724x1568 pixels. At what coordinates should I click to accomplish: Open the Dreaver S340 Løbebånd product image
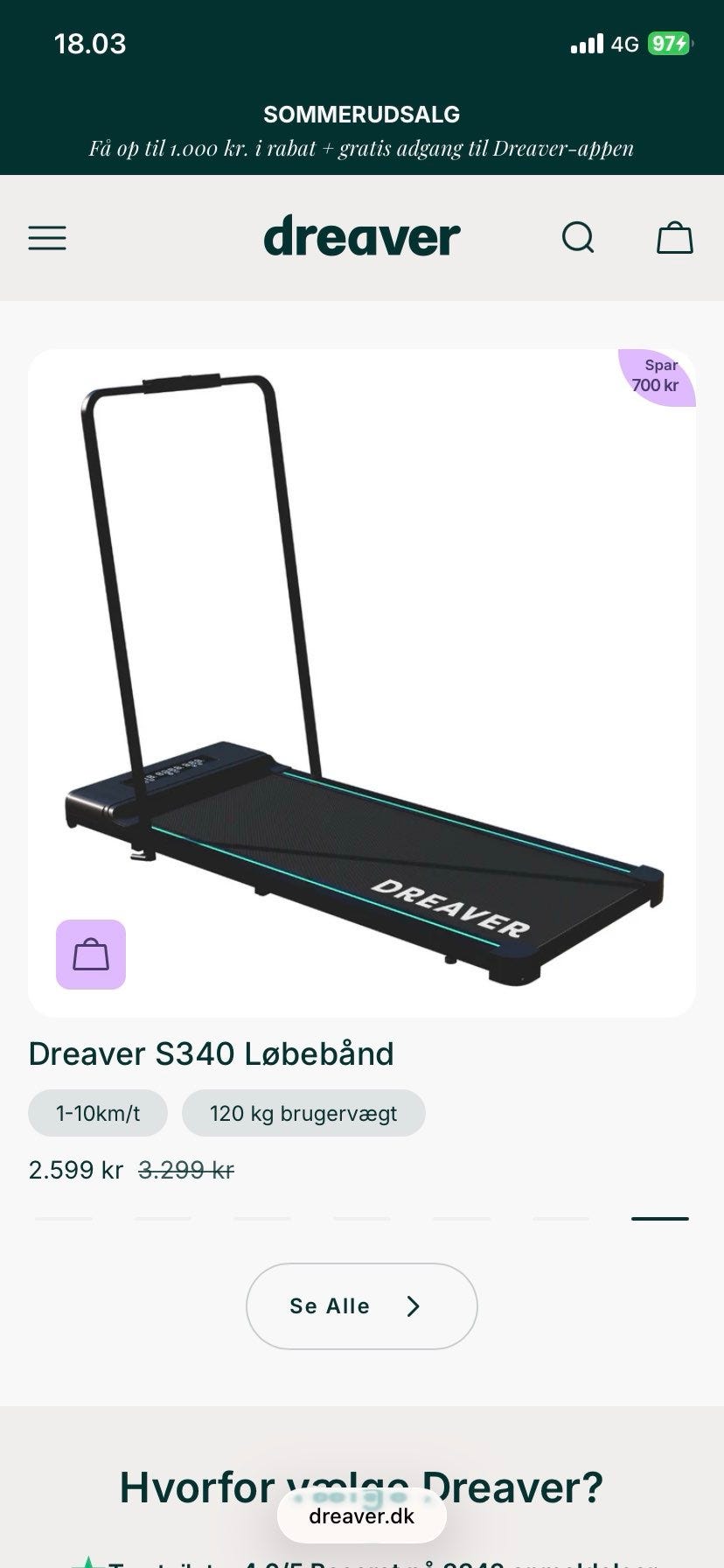click(362, 683)
